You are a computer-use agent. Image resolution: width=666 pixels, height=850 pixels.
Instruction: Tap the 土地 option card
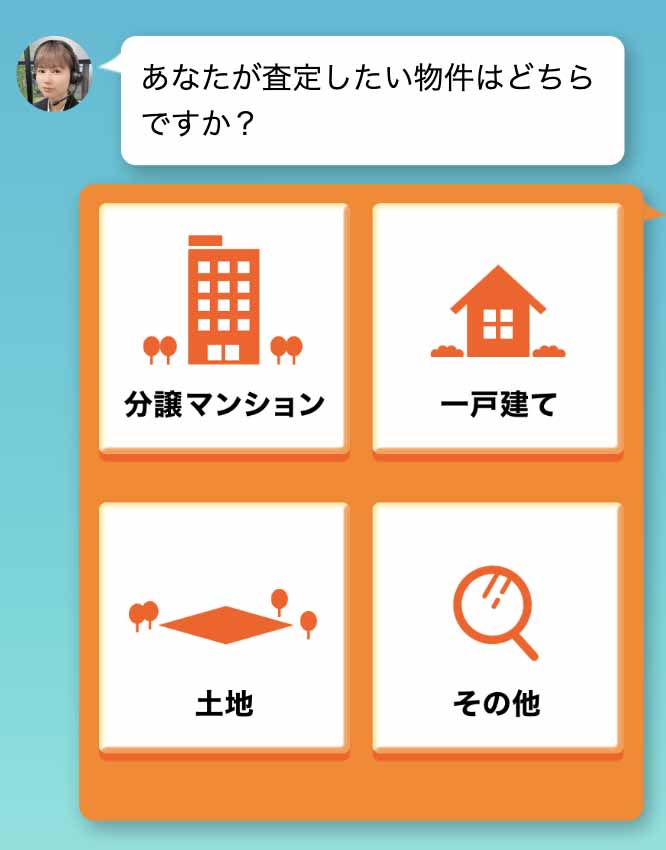(224, 627)
